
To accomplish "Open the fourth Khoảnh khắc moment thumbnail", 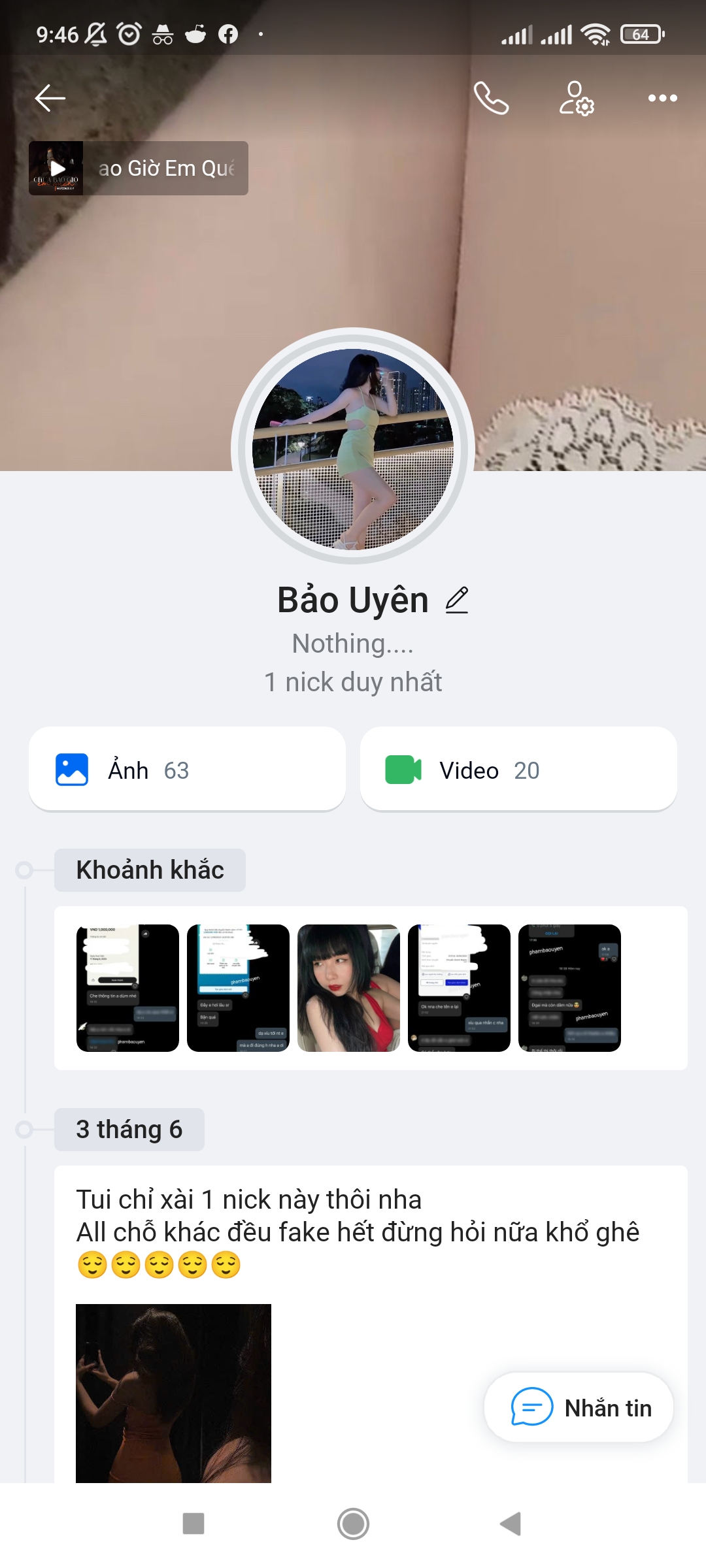I will 459,988.
